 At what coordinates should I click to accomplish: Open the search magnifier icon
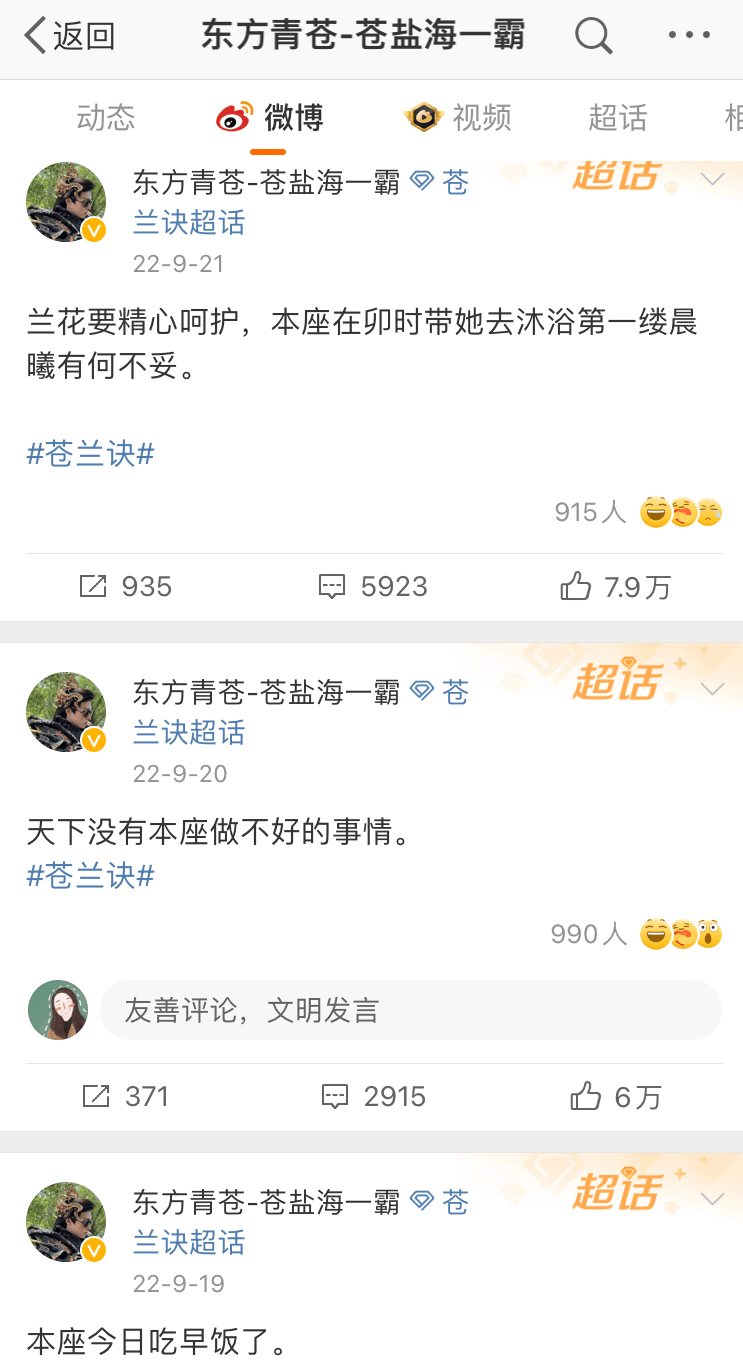click(x=593, y=37)
